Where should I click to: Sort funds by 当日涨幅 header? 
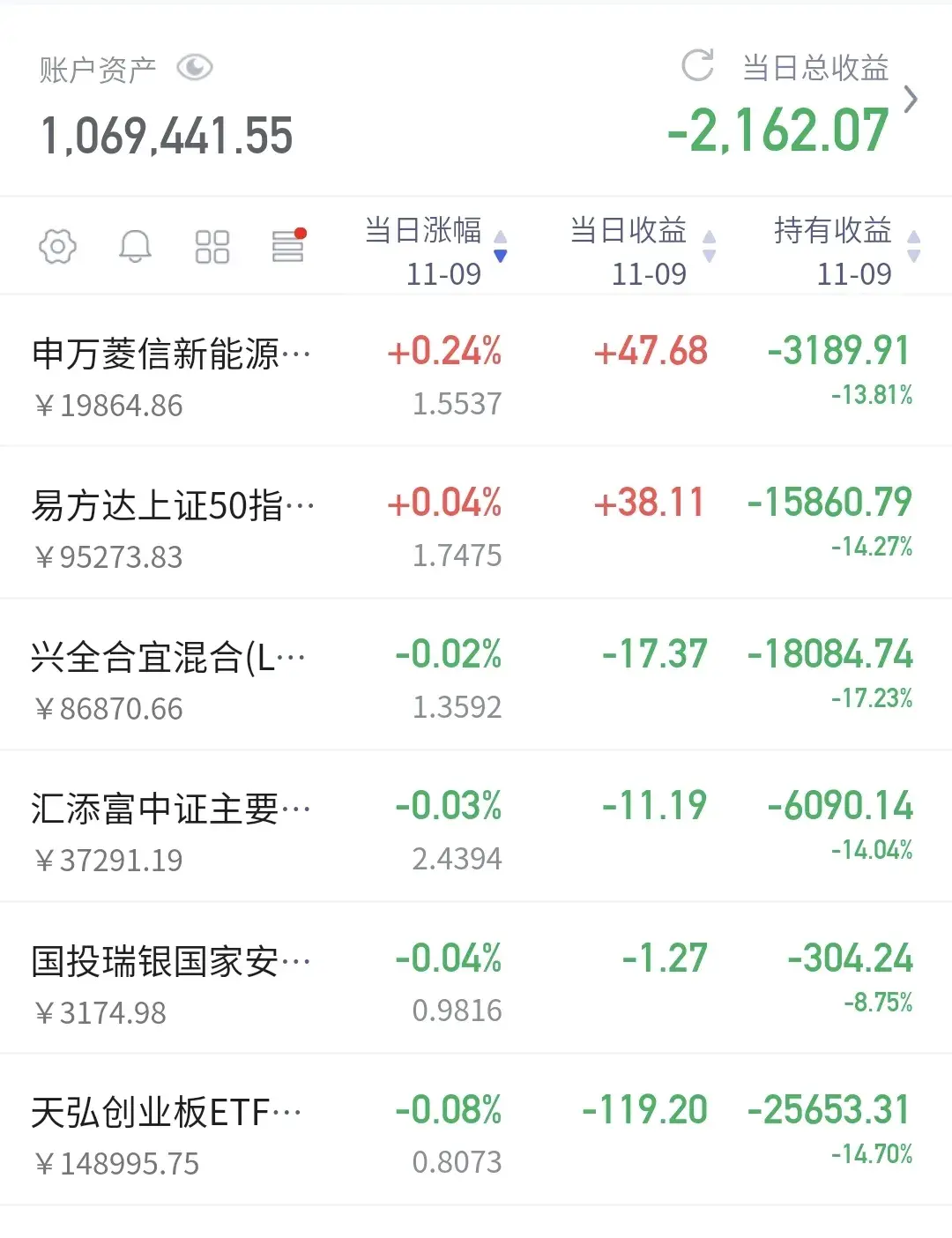click(x=424, y=233)
